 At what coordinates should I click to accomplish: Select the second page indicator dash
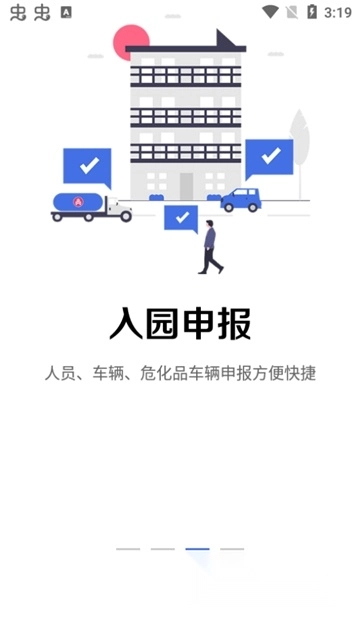click(162, 549)
